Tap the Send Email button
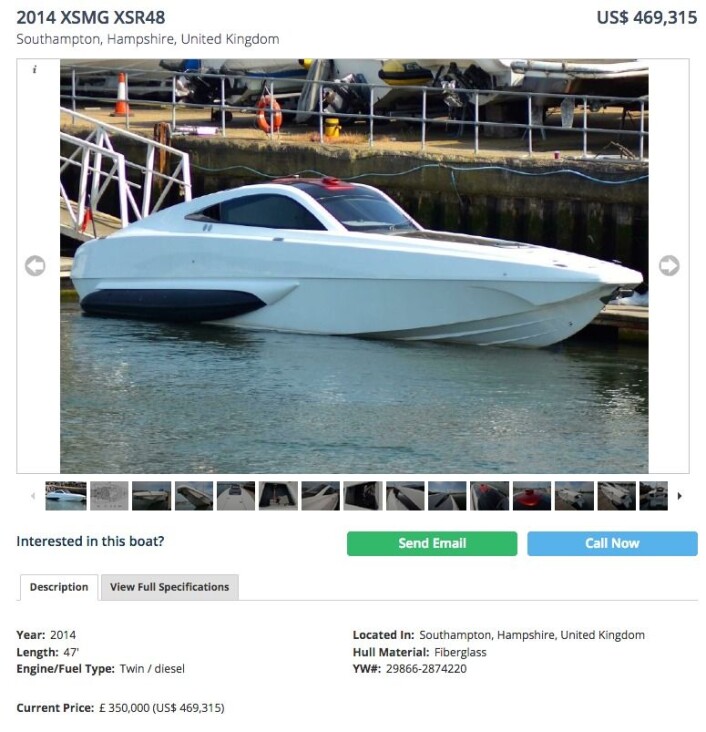This screenshot has height=732, width=706. click(x=432, y=543)
